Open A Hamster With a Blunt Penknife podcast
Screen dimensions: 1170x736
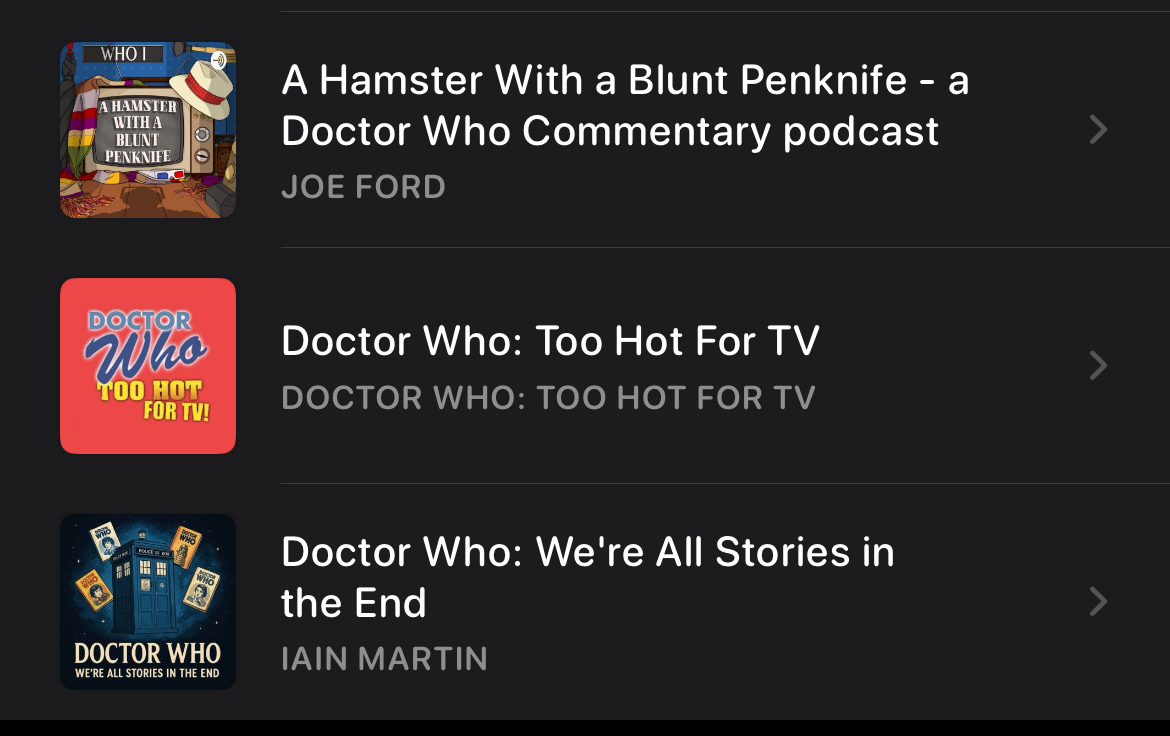click(624, 130)
